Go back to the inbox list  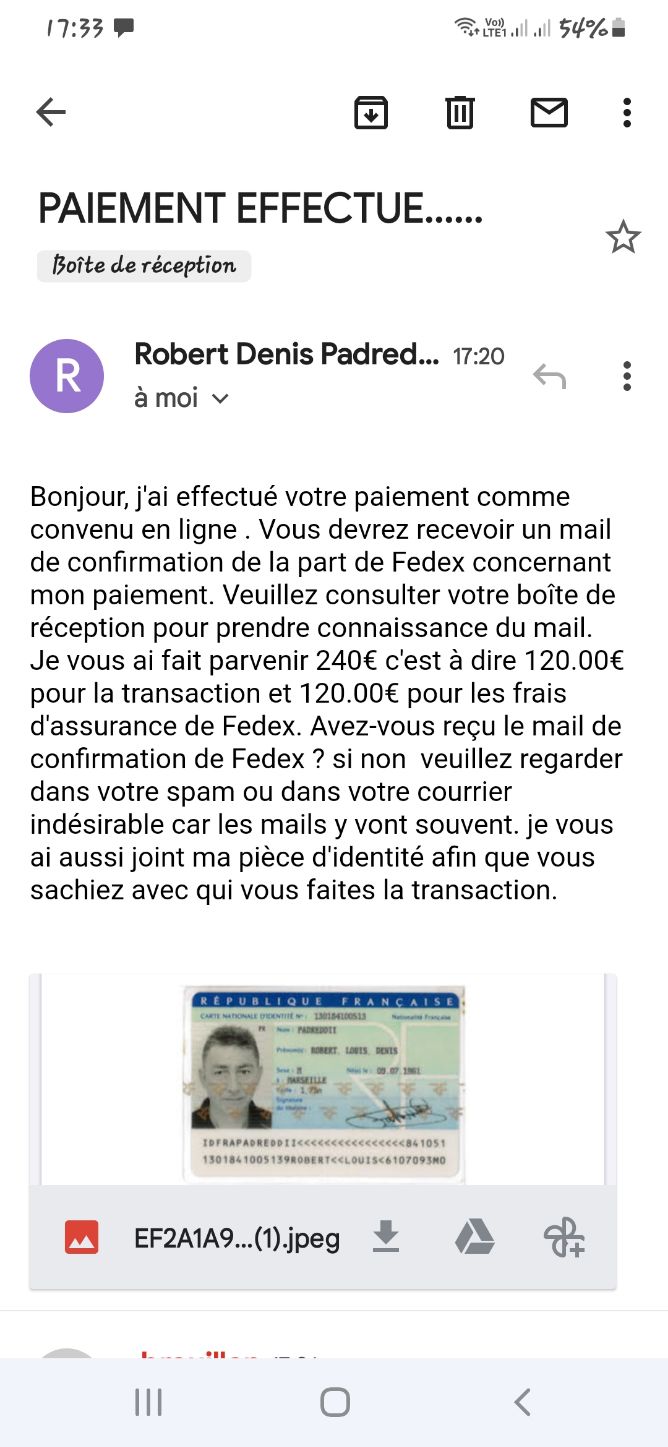[x=50, y=112]
